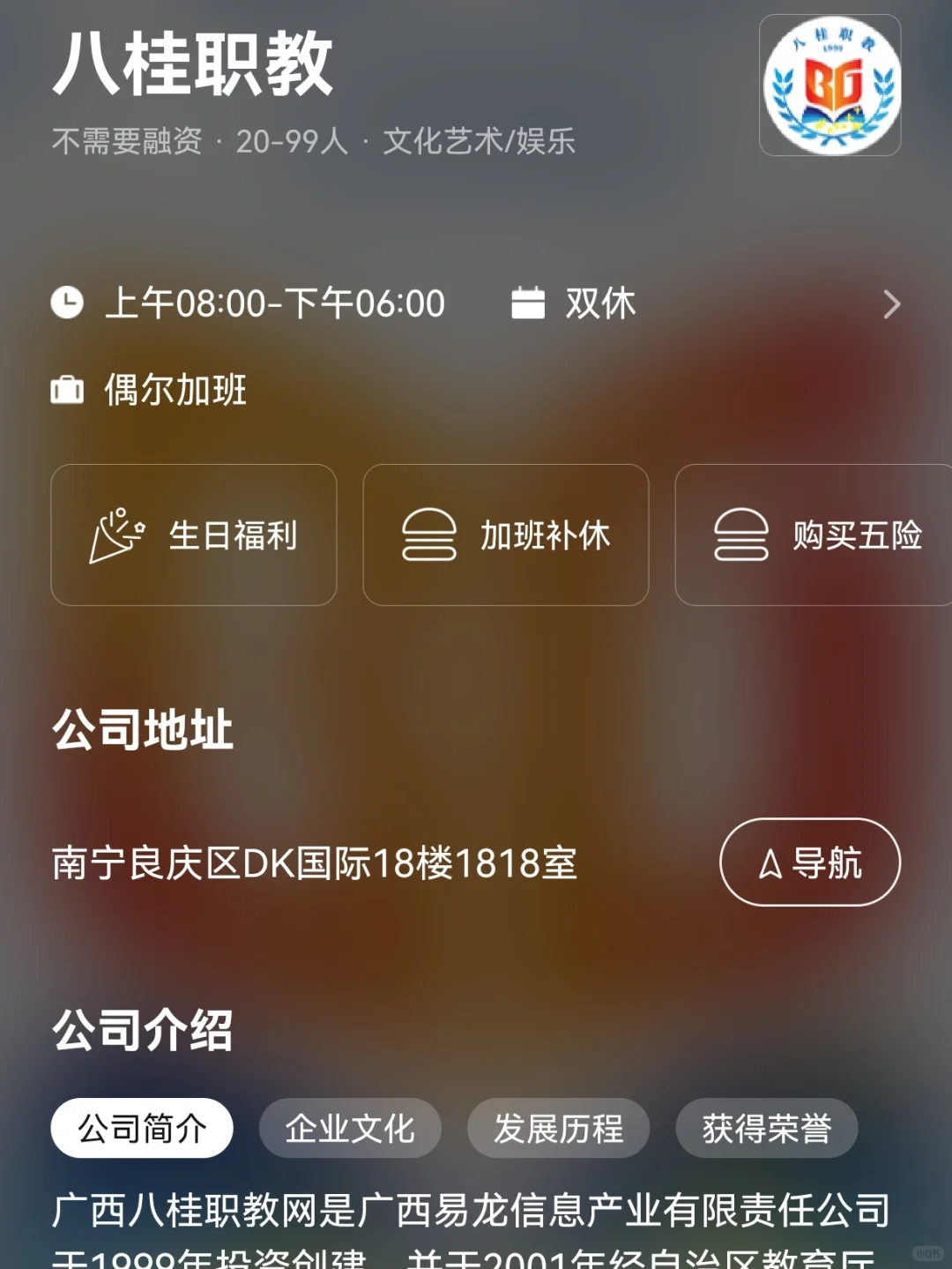952x1269 pixels.
Task: Switch to the 发展历程 tab
Action: pyautogui.click(x=558, y=1128)
